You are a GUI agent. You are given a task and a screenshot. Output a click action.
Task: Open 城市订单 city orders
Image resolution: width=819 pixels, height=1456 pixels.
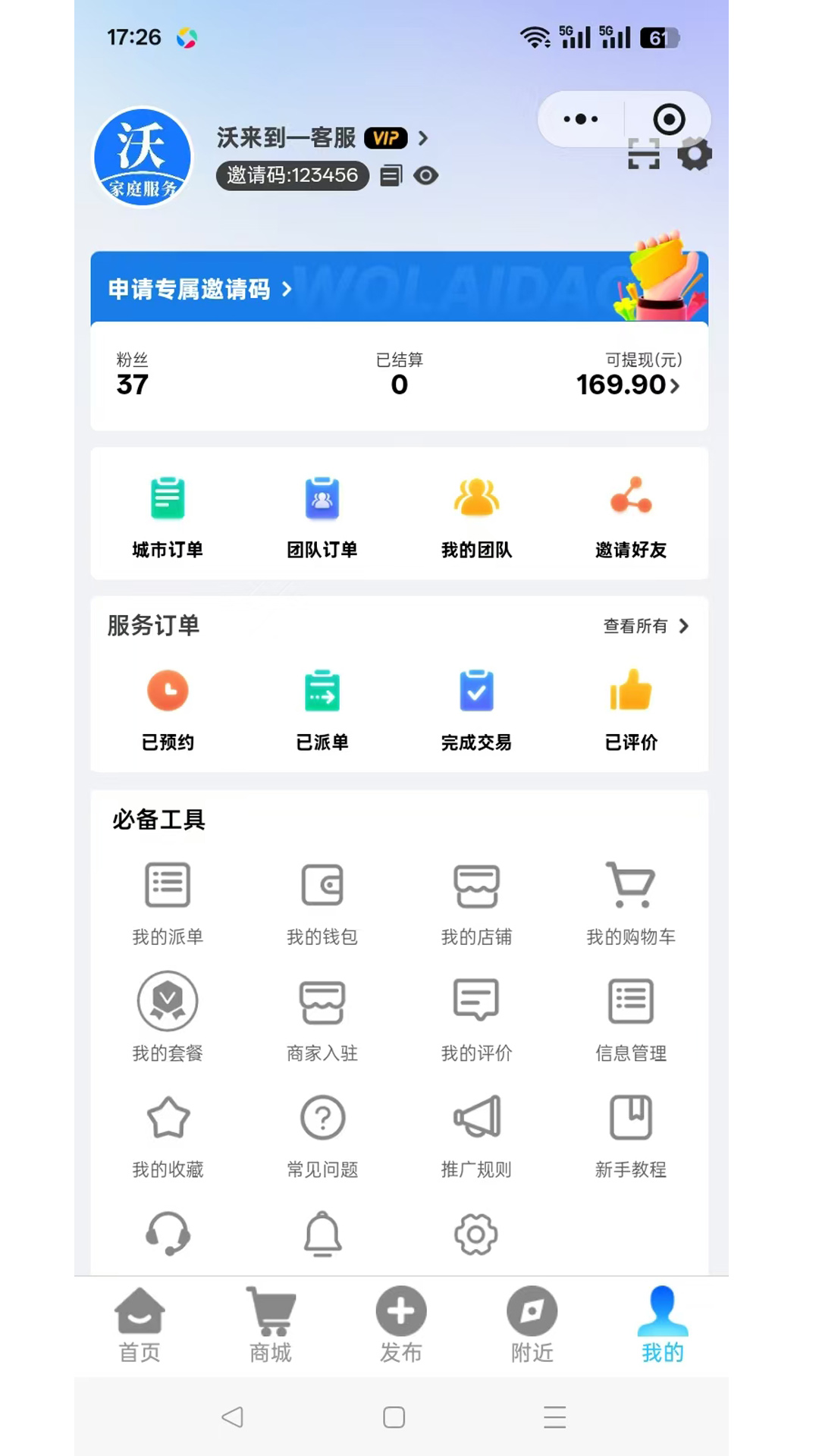tap(168, 516)
